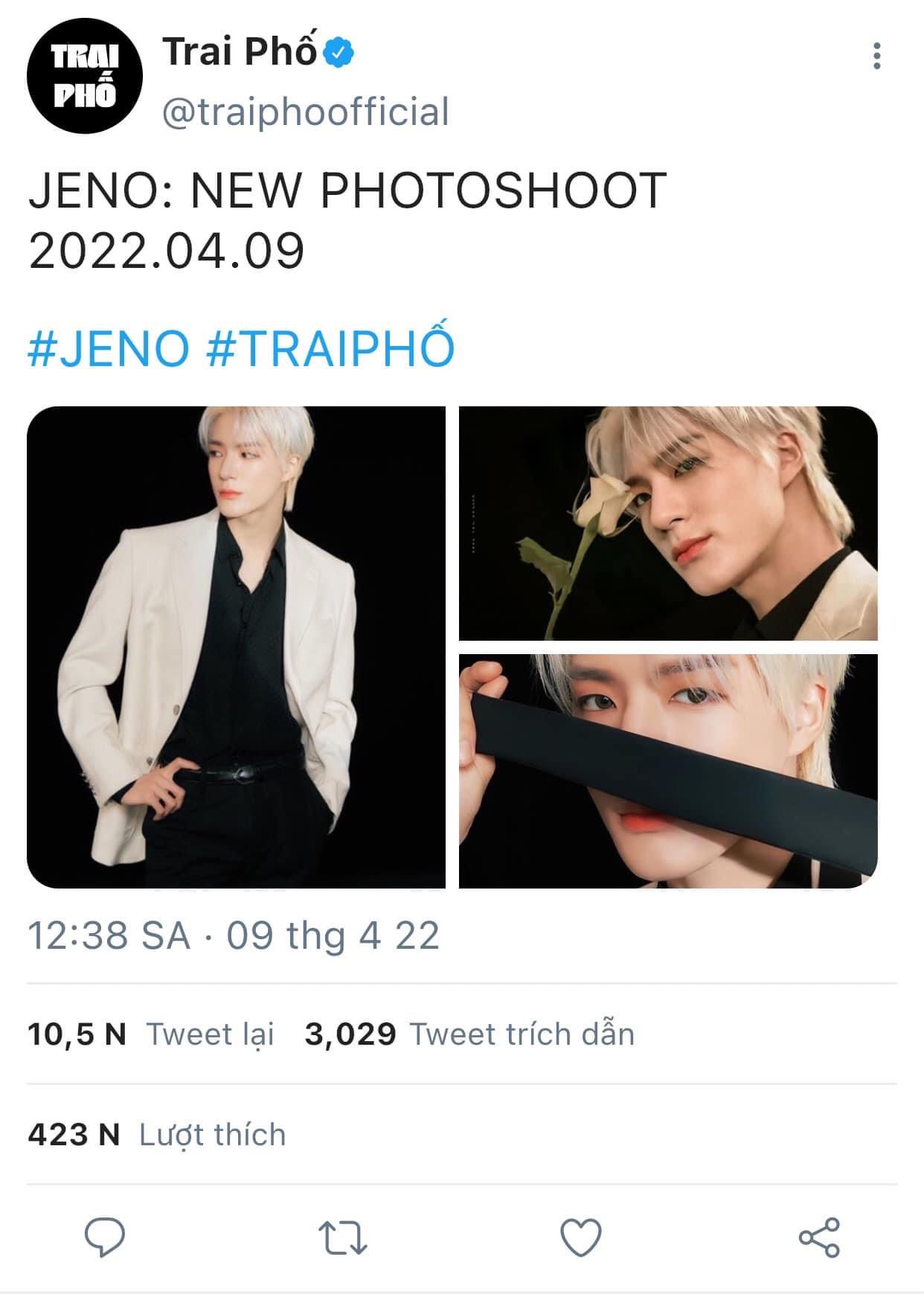Like this tweet with the heart
The image size is (924, 1306).
click(580, 1238)
